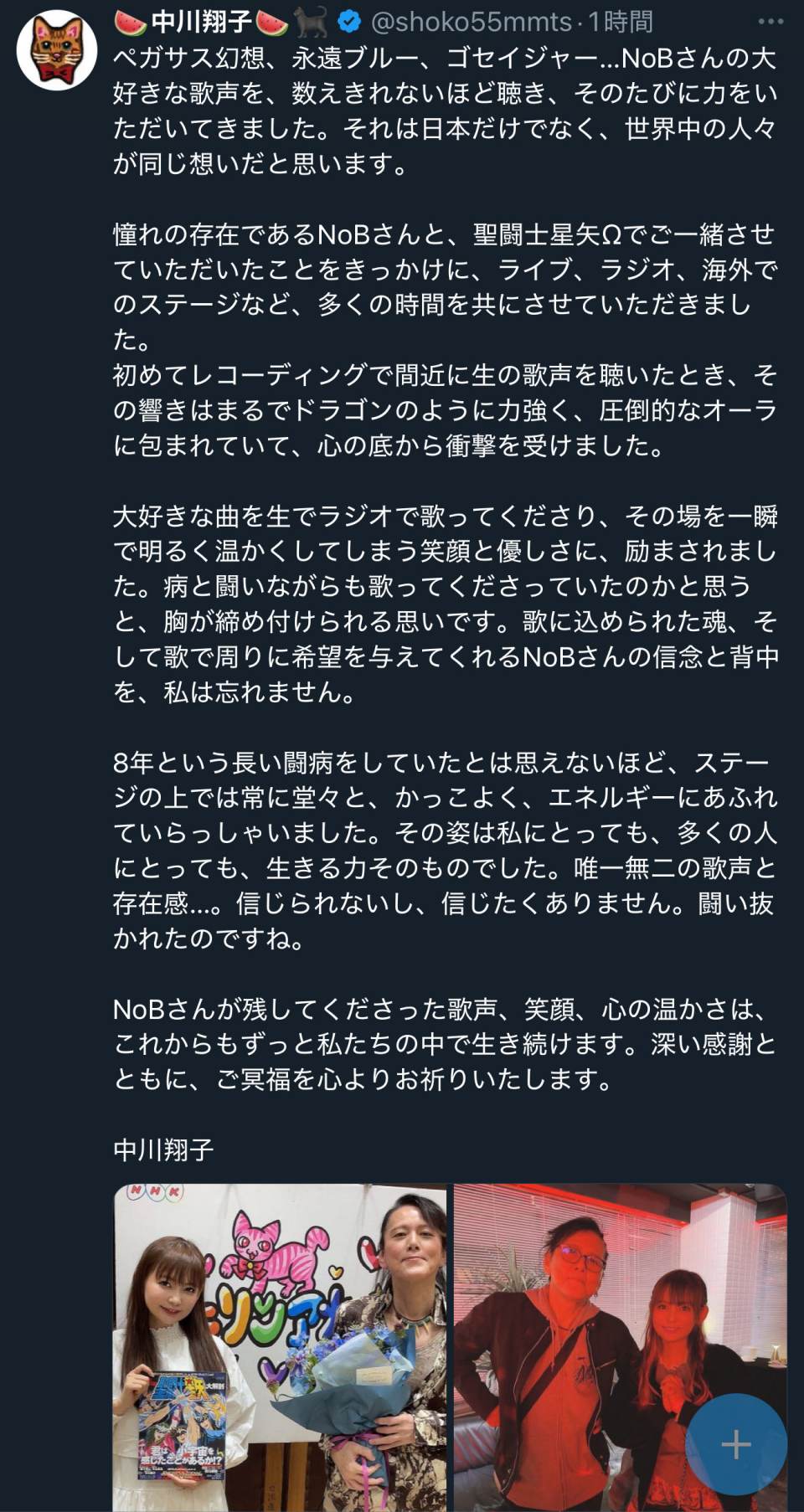Viewport: 804px width, 1512px height.
Task: Open 中川翔子's profile avatar
Action: [x=57, y=50]
